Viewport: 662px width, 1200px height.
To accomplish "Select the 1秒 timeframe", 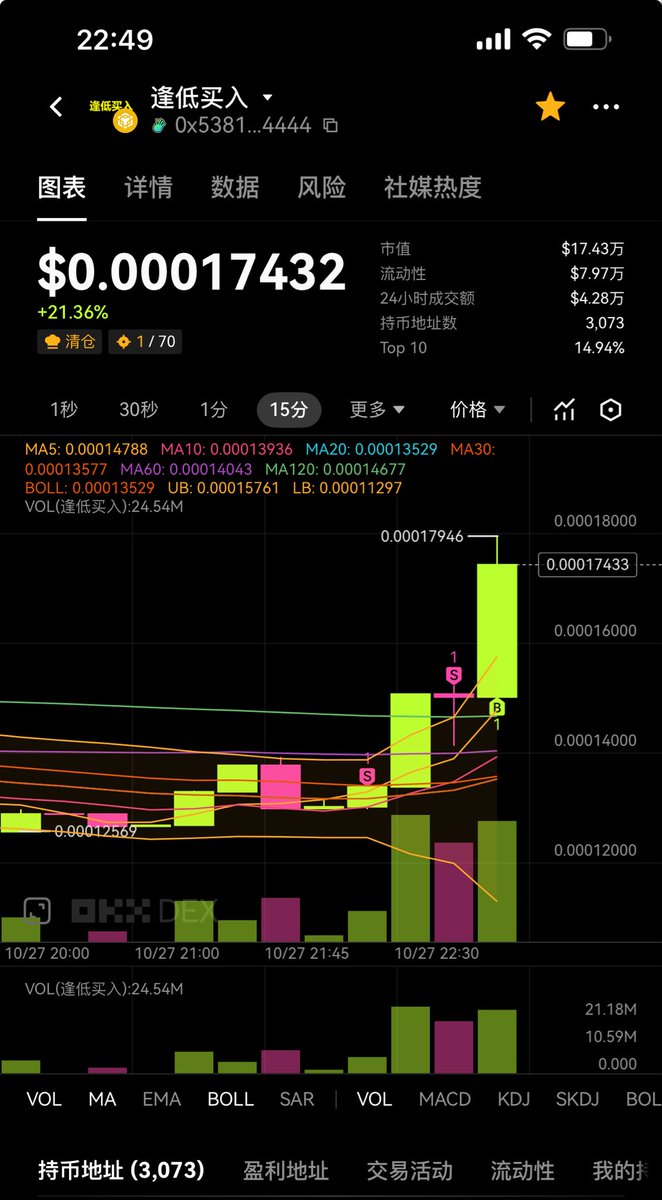I will click(x=64, y=409).
